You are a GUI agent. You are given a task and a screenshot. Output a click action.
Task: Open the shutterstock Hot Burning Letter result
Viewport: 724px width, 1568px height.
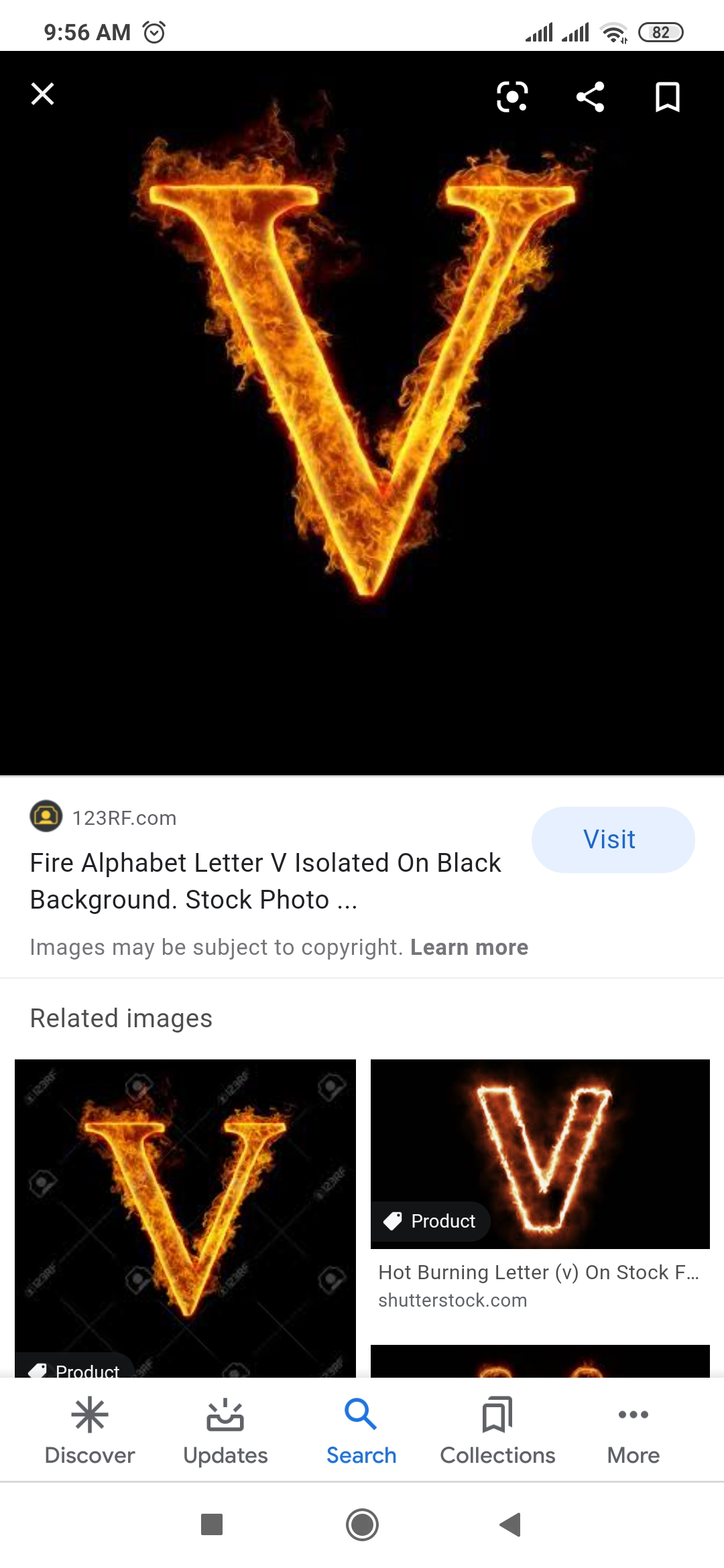click(540, 1185)
